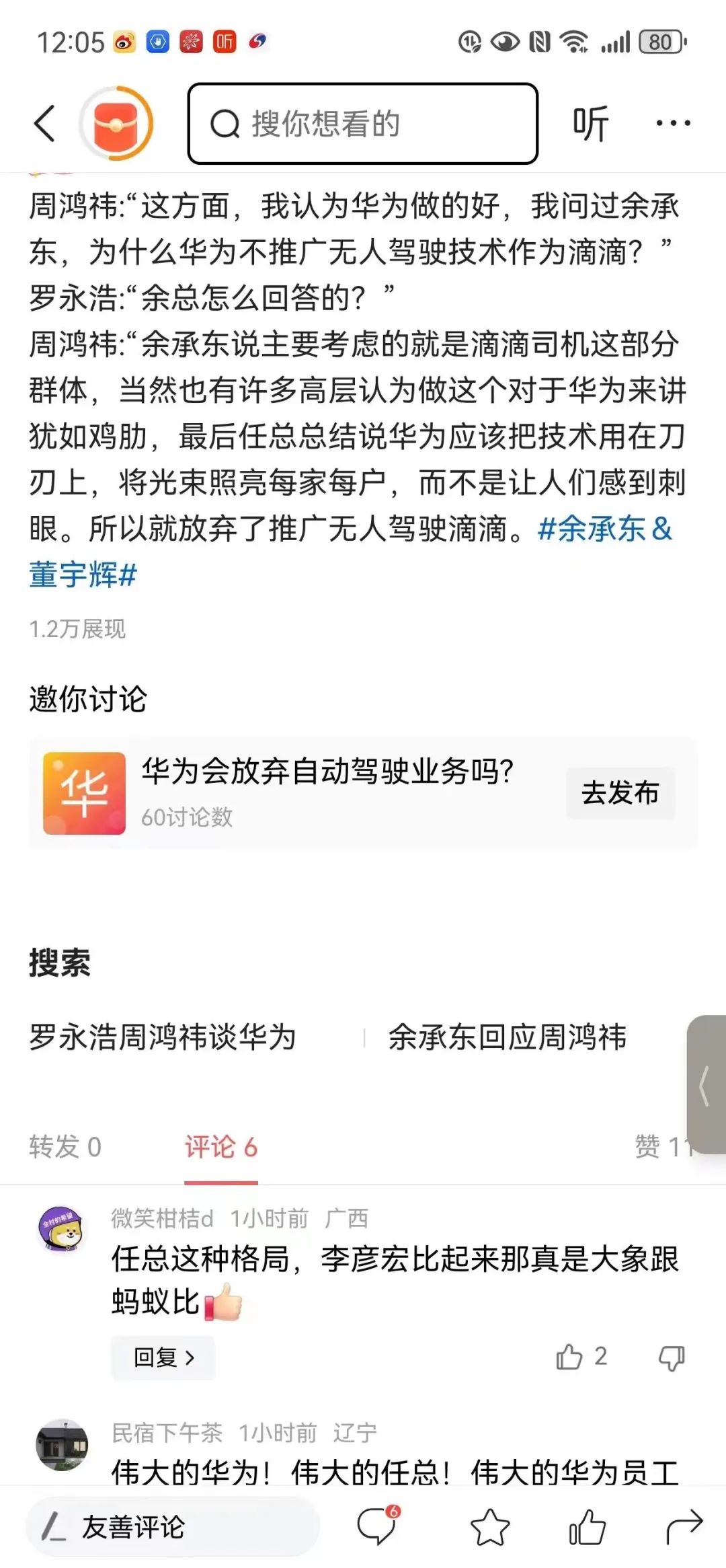Viewport: 726px width, 1568px height.
Task: Open the red envelope reward icon
Action: coord(116,124)
